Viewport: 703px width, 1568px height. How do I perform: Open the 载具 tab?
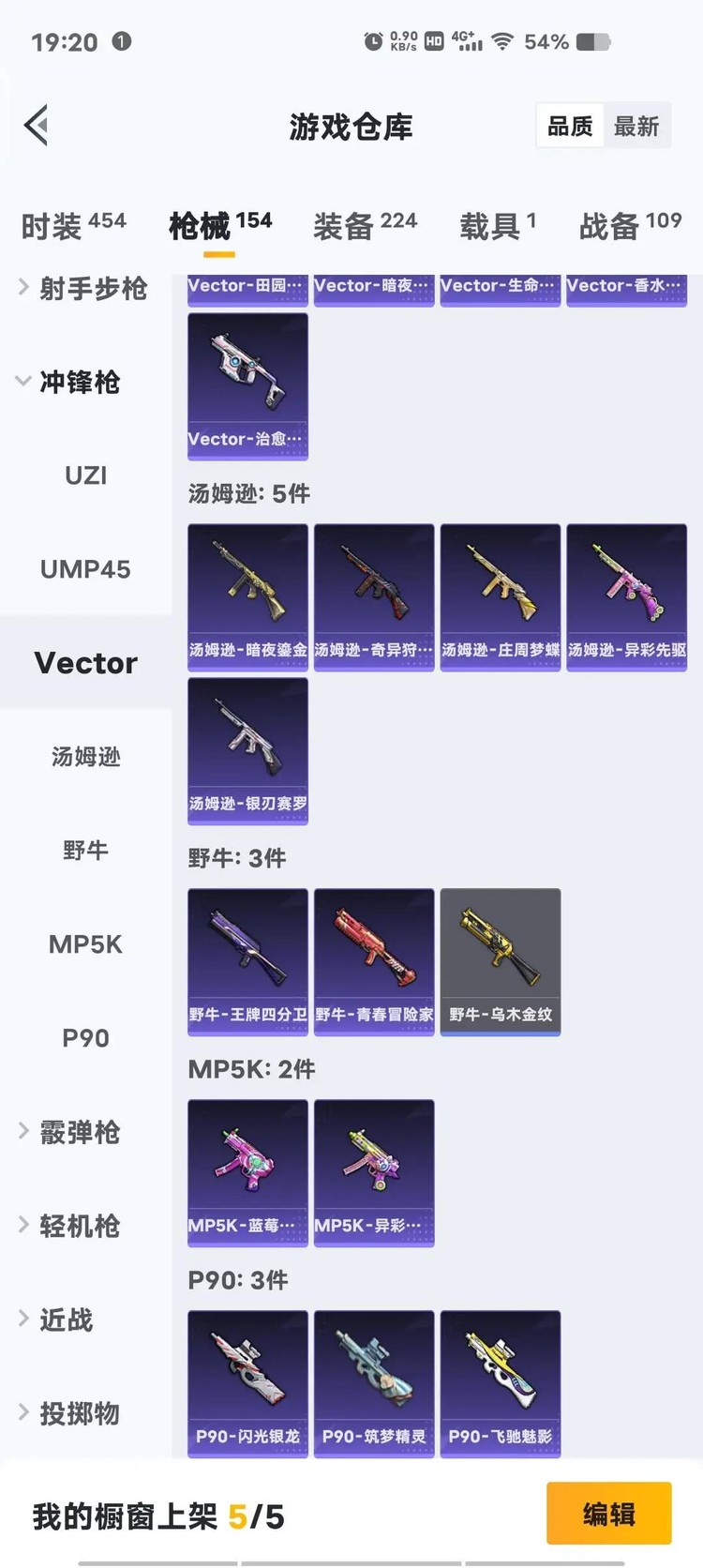tap(498, 225)
